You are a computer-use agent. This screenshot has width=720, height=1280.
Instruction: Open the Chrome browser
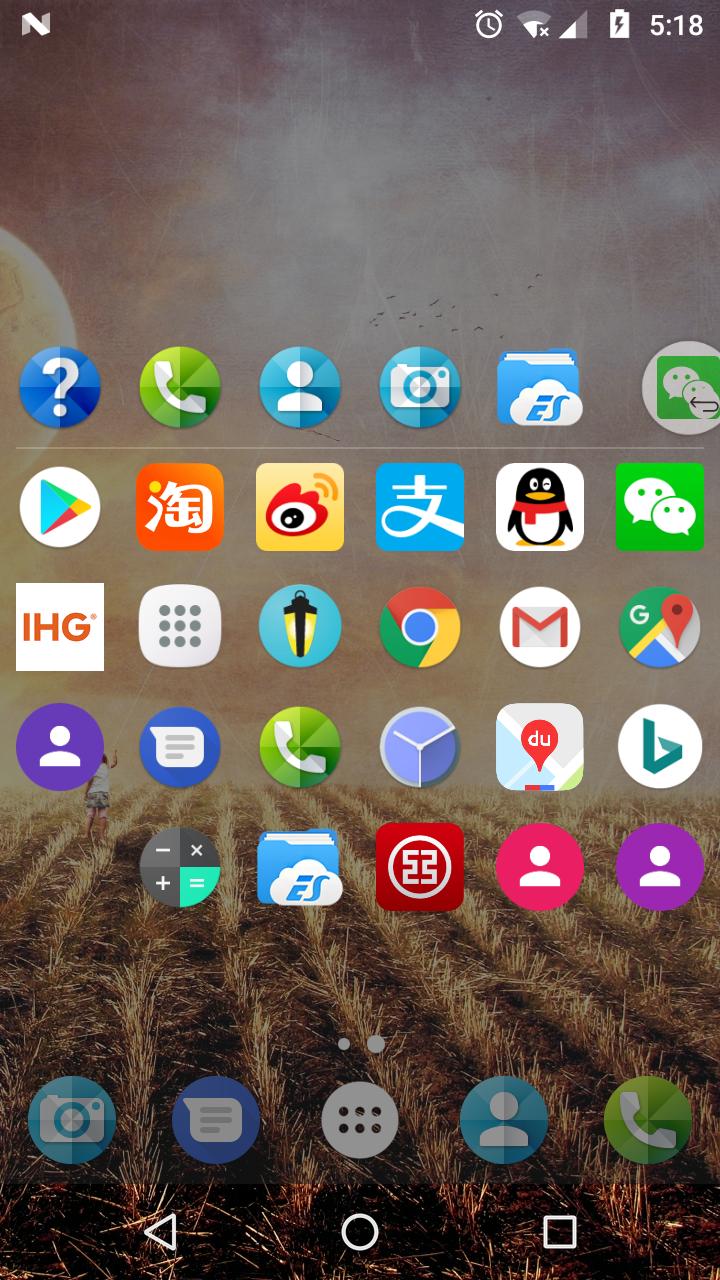pos(420,627)
